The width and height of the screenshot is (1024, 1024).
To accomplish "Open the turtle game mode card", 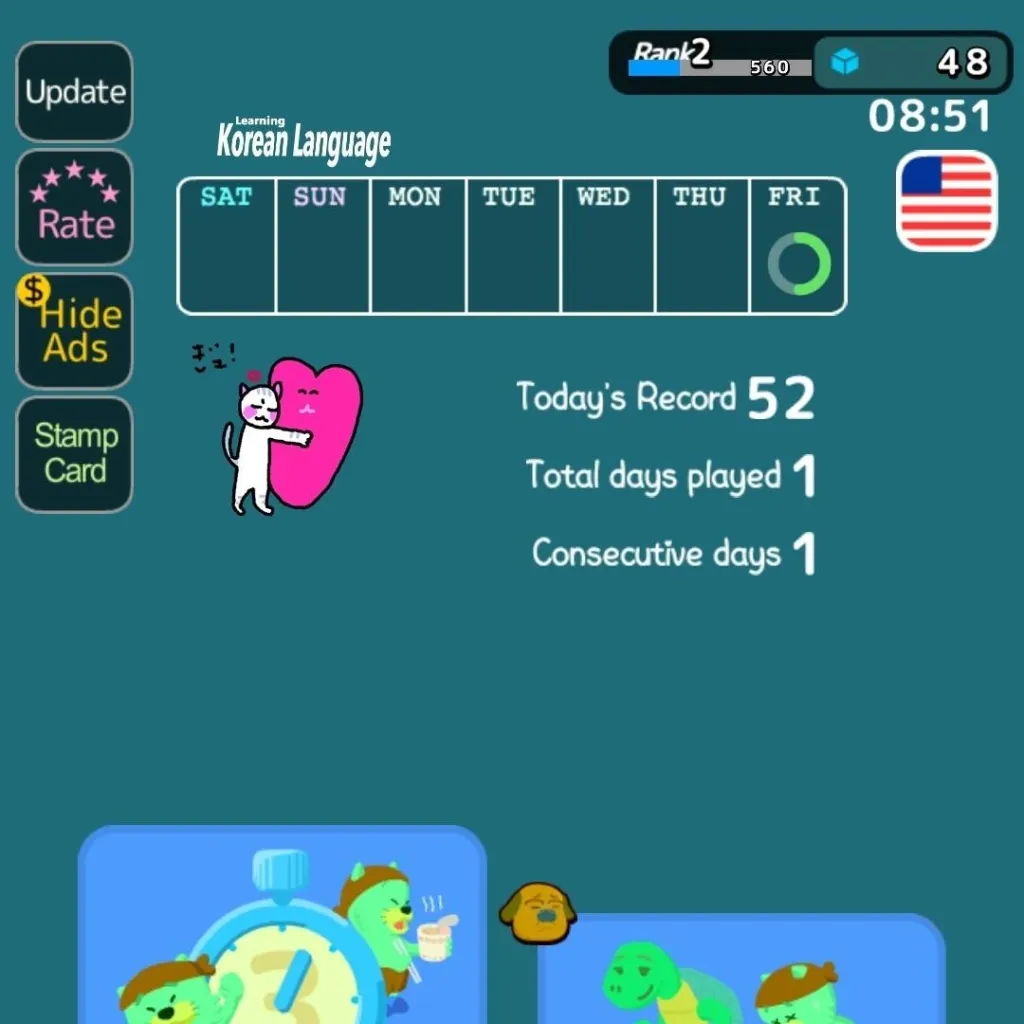I will pos(740,970).
